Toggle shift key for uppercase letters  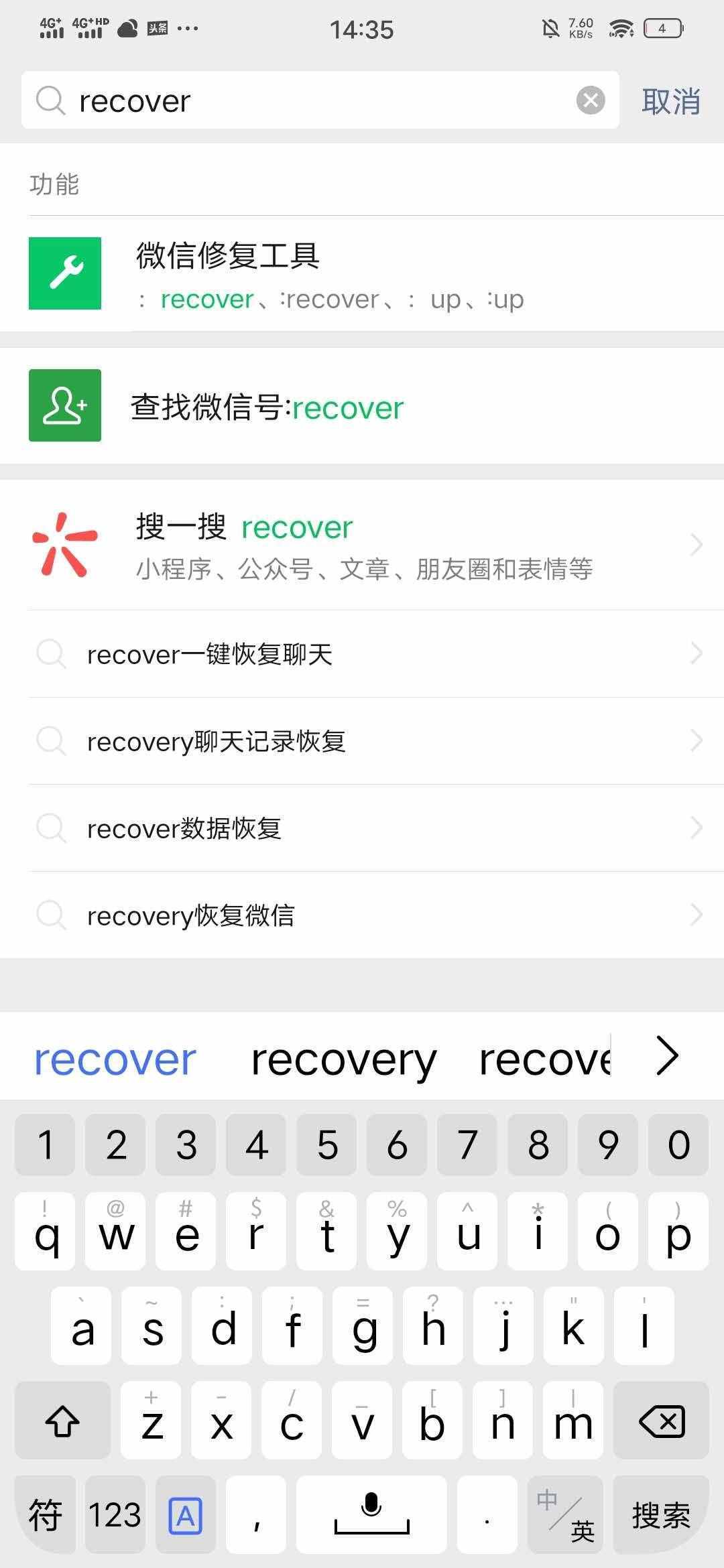(62, 1421)
